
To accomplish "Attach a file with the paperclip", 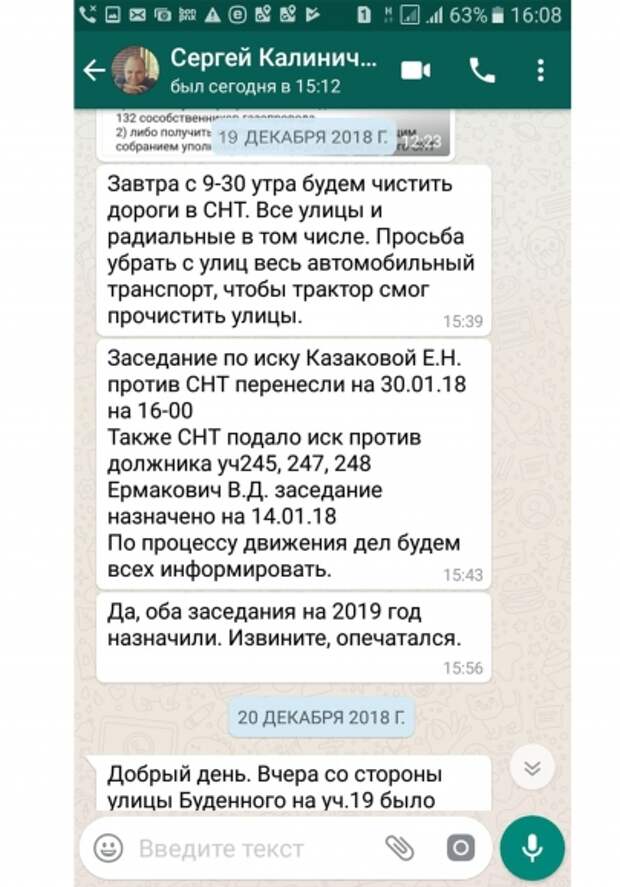I will tap(400, 849).
